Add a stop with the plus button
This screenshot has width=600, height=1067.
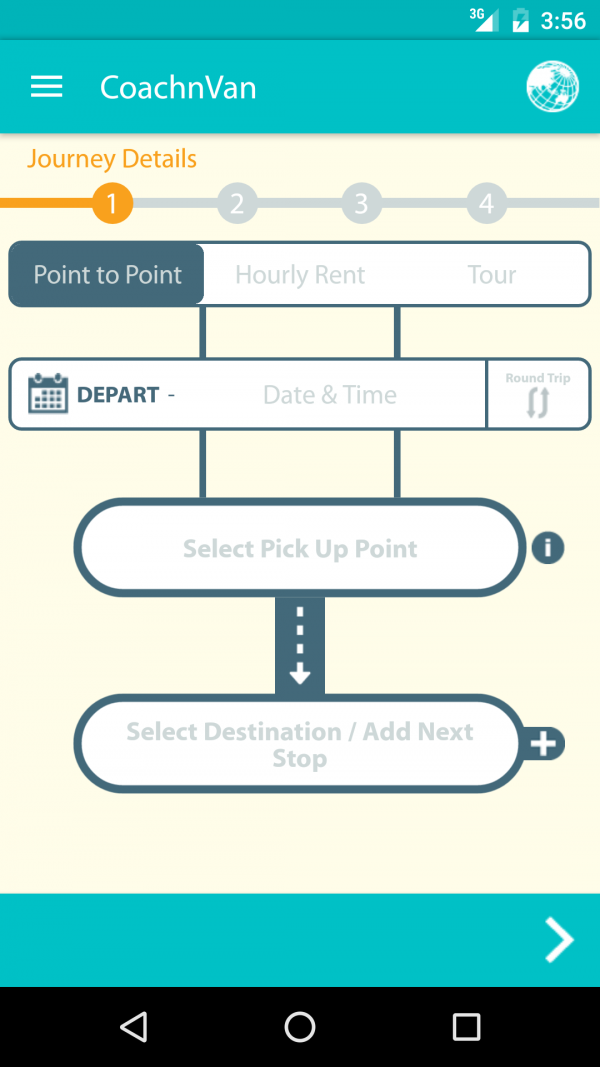click(x=545, y=744)
